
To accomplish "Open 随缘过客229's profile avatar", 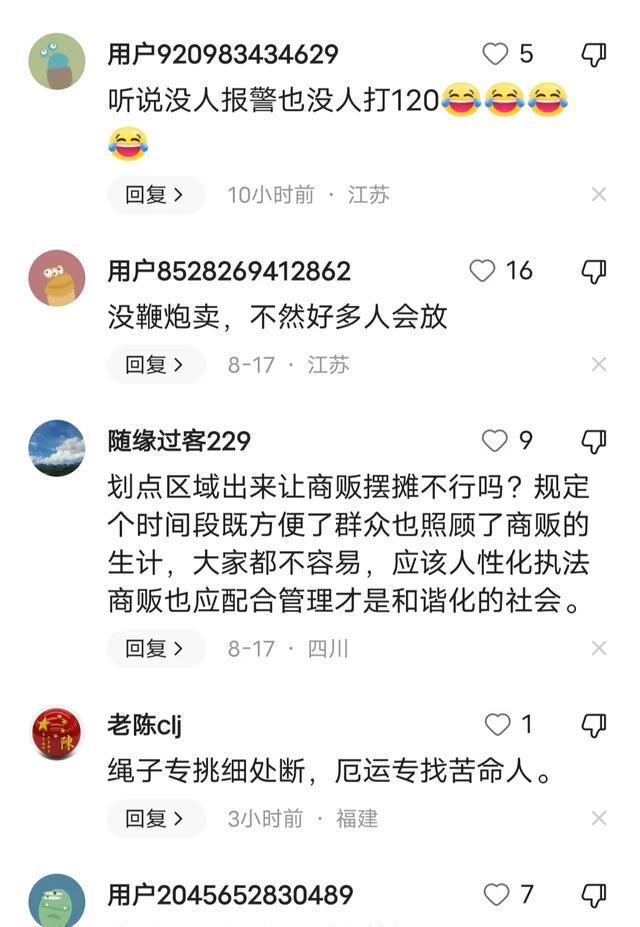I will point(57,448).
